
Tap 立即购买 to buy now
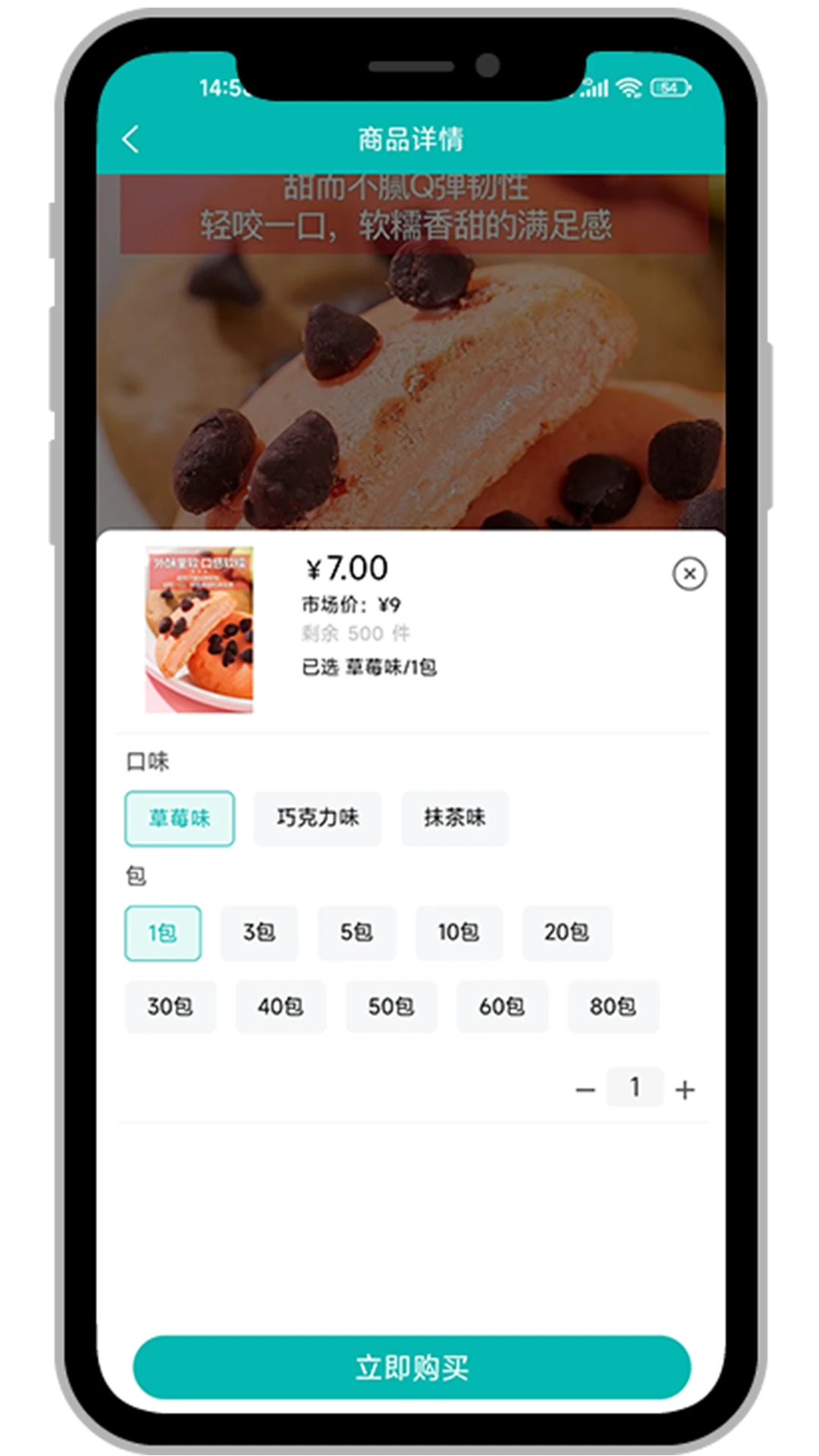pyautogui.click(x=412, y=1367)
